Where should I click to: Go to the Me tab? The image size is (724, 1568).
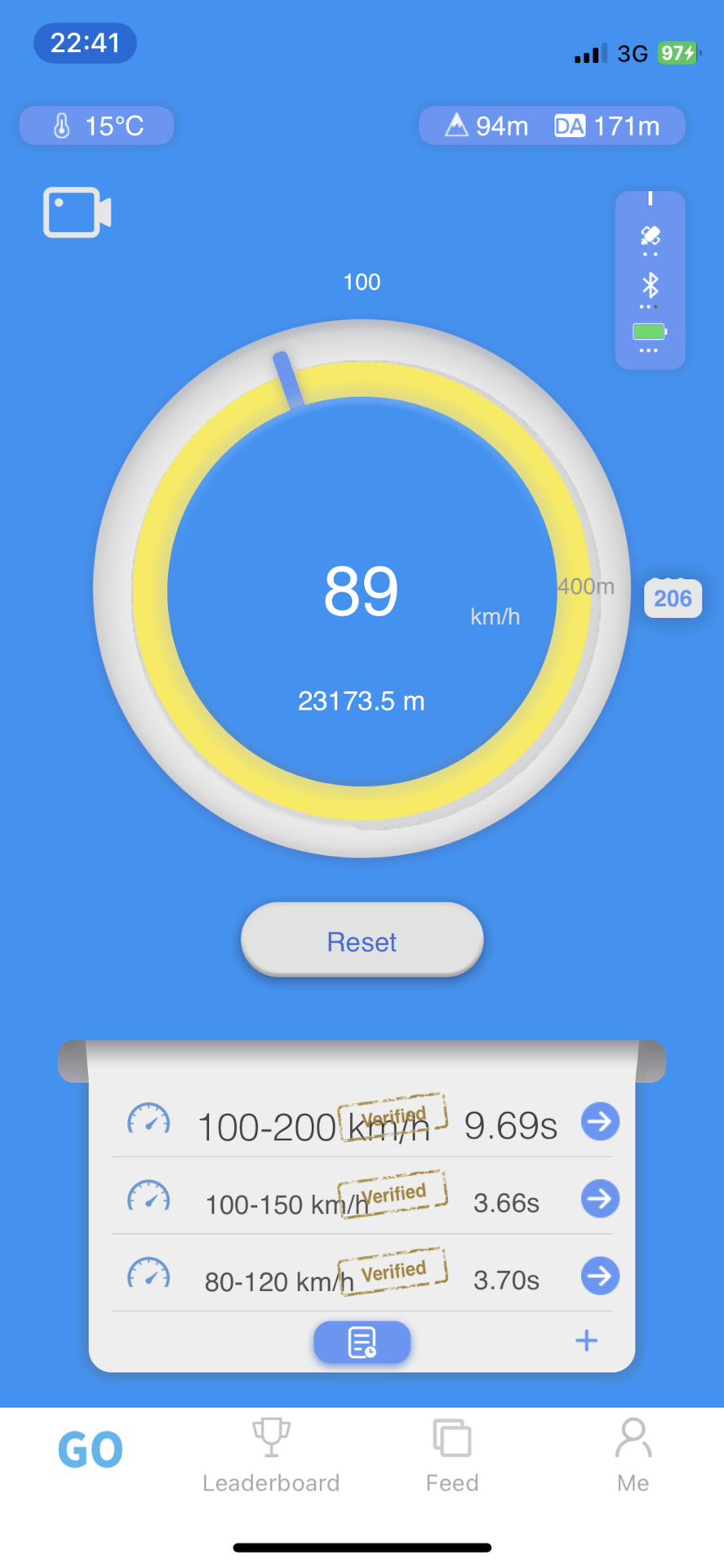[x=633, y=1456]
